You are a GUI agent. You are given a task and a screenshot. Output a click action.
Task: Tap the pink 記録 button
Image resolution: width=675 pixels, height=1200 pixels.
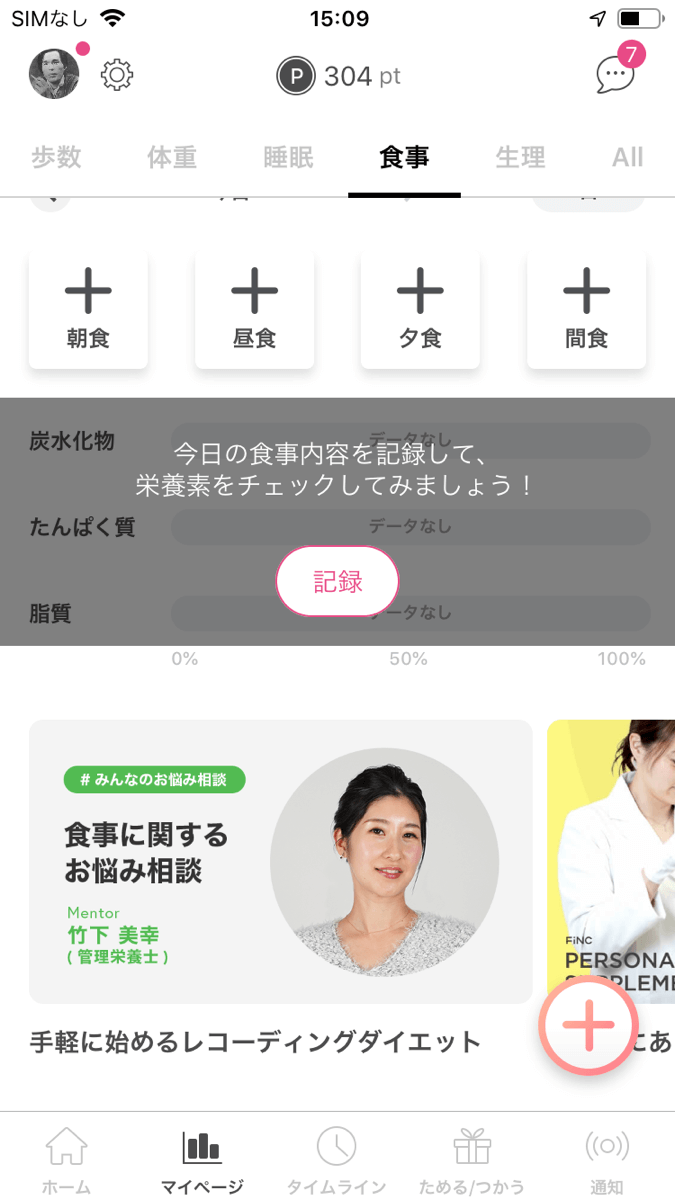tap(337, 582)
